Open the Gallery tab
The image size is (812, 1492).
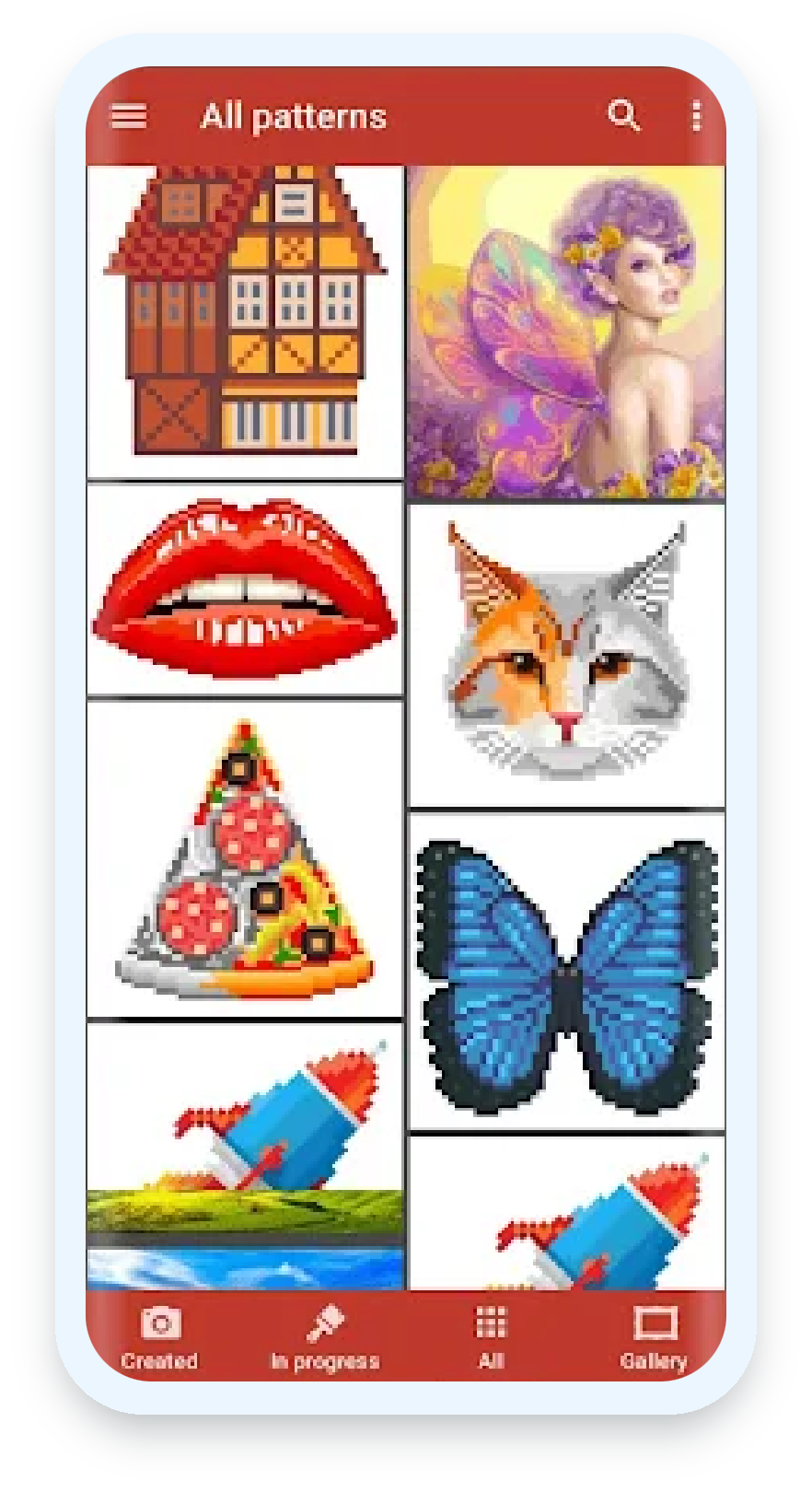654,1338
